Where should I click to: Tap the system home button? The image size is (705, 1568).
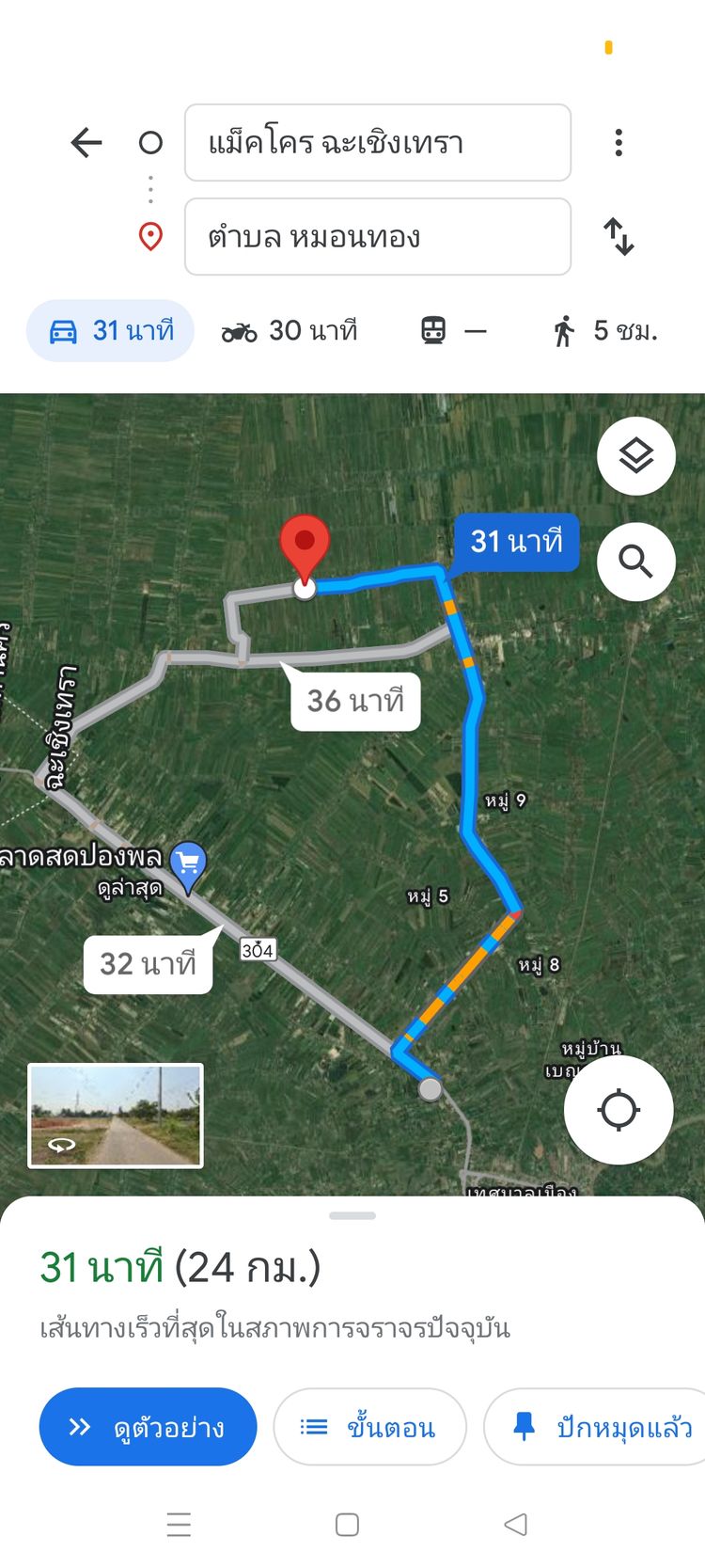(x=347, y=1525)
